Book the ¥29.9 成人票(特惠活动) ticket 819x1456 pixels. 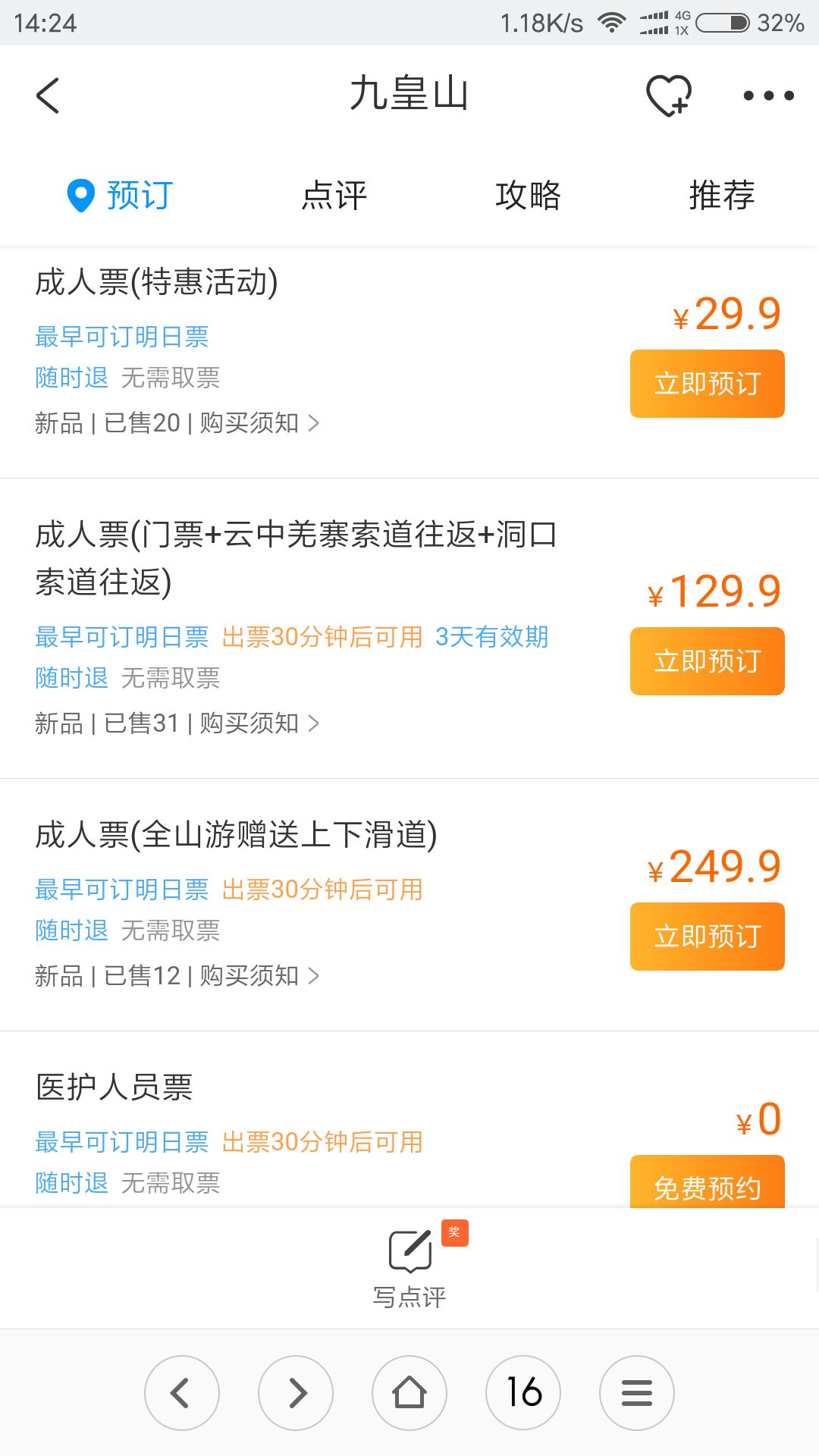click(x=707, y=384)
